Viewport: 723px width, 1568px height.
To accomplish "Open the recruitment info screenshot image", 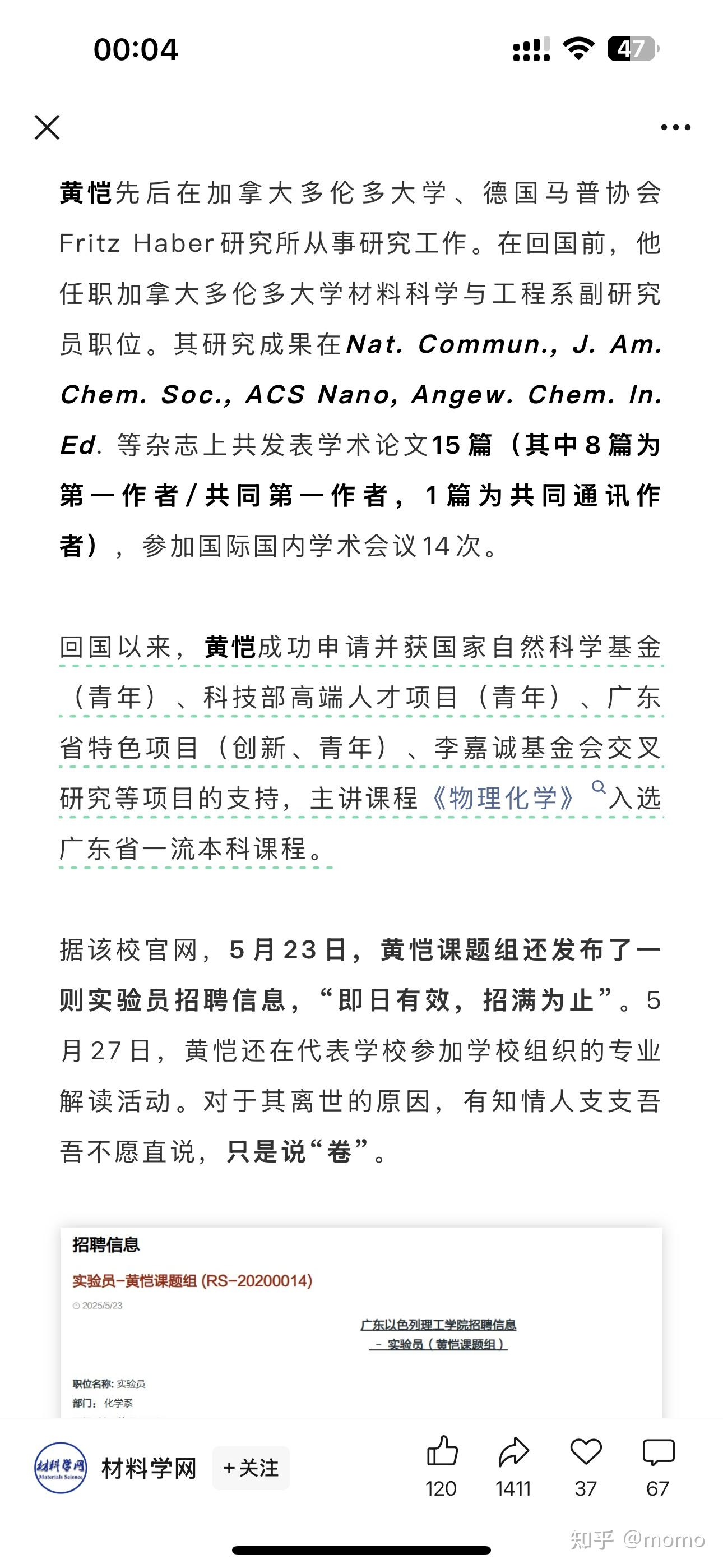I will 361,1321.
